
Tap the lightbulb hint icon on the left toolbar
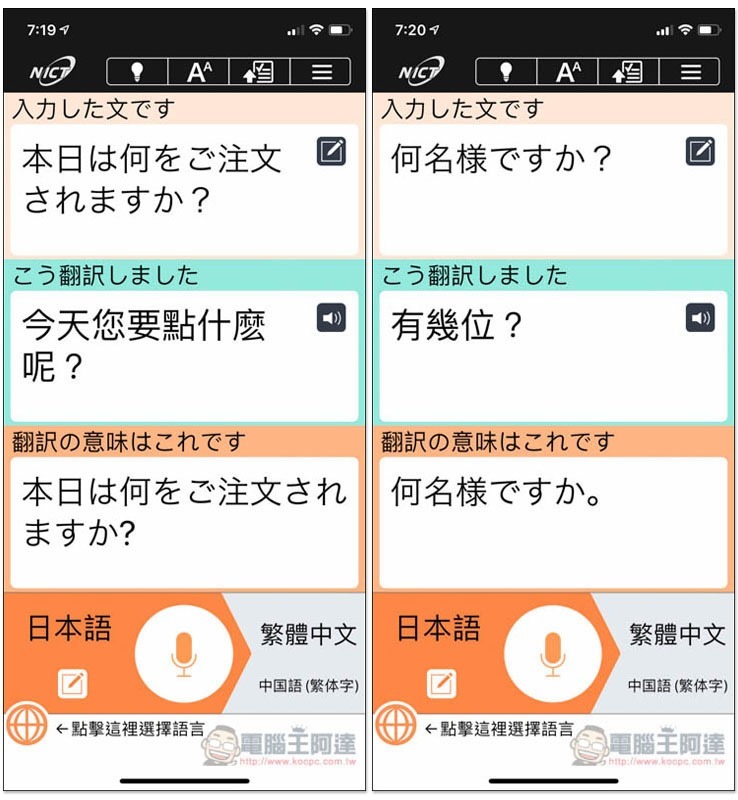pos(139,71)
